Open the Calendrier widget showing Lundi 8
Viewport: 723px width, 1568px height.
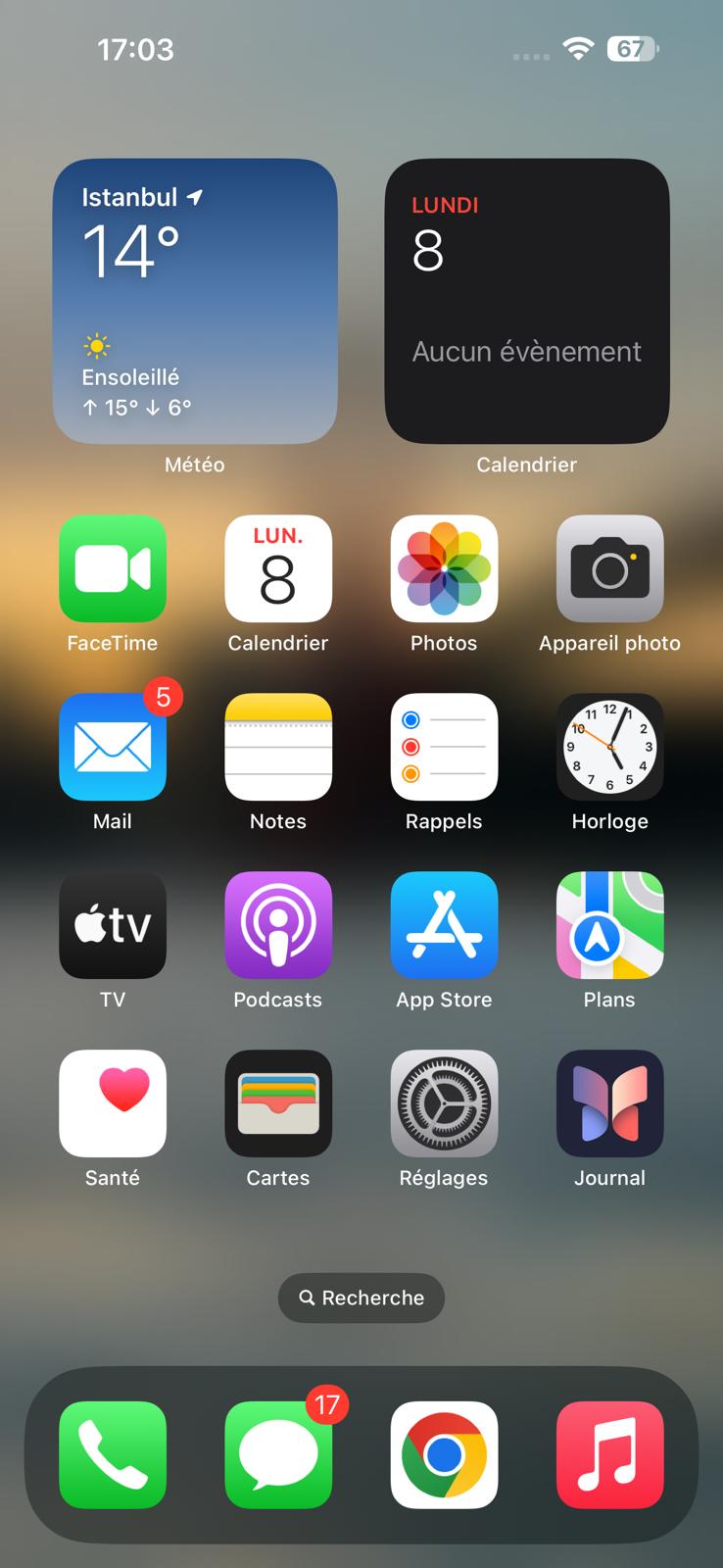click(526, 301)
